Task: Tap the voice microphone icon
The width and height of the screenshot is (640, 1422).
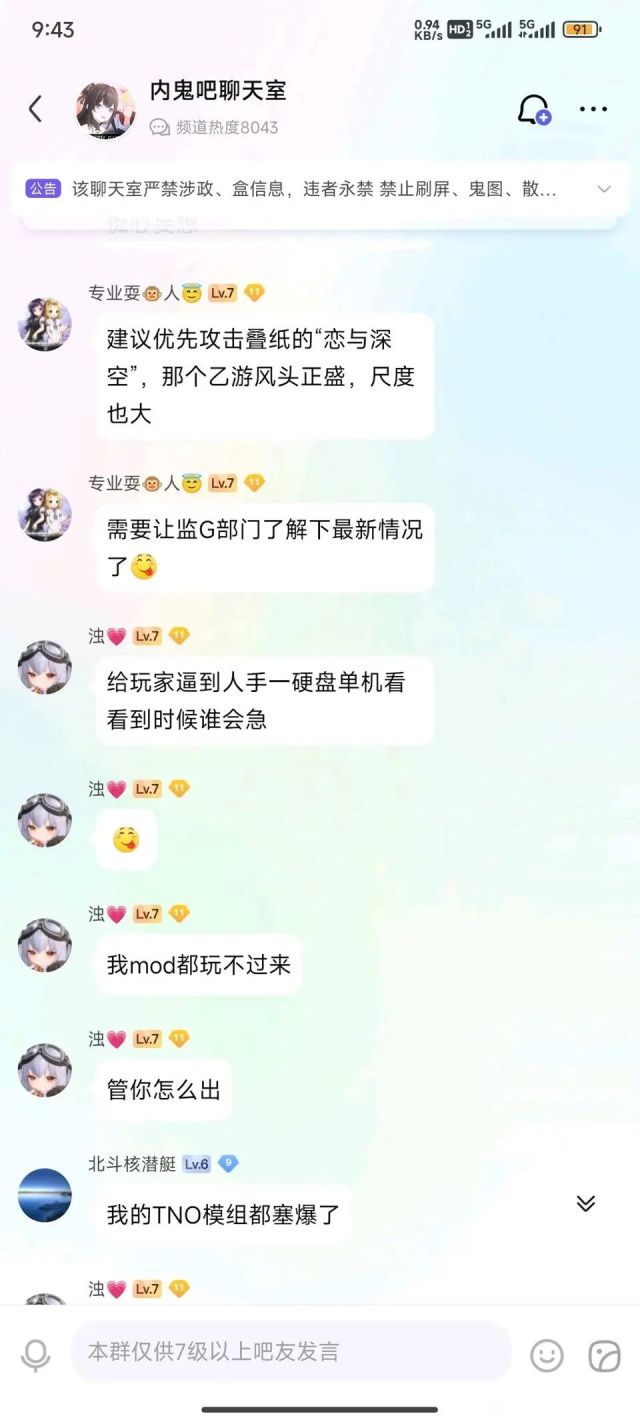Action: pyautogui.click(x=36, y=1355)
